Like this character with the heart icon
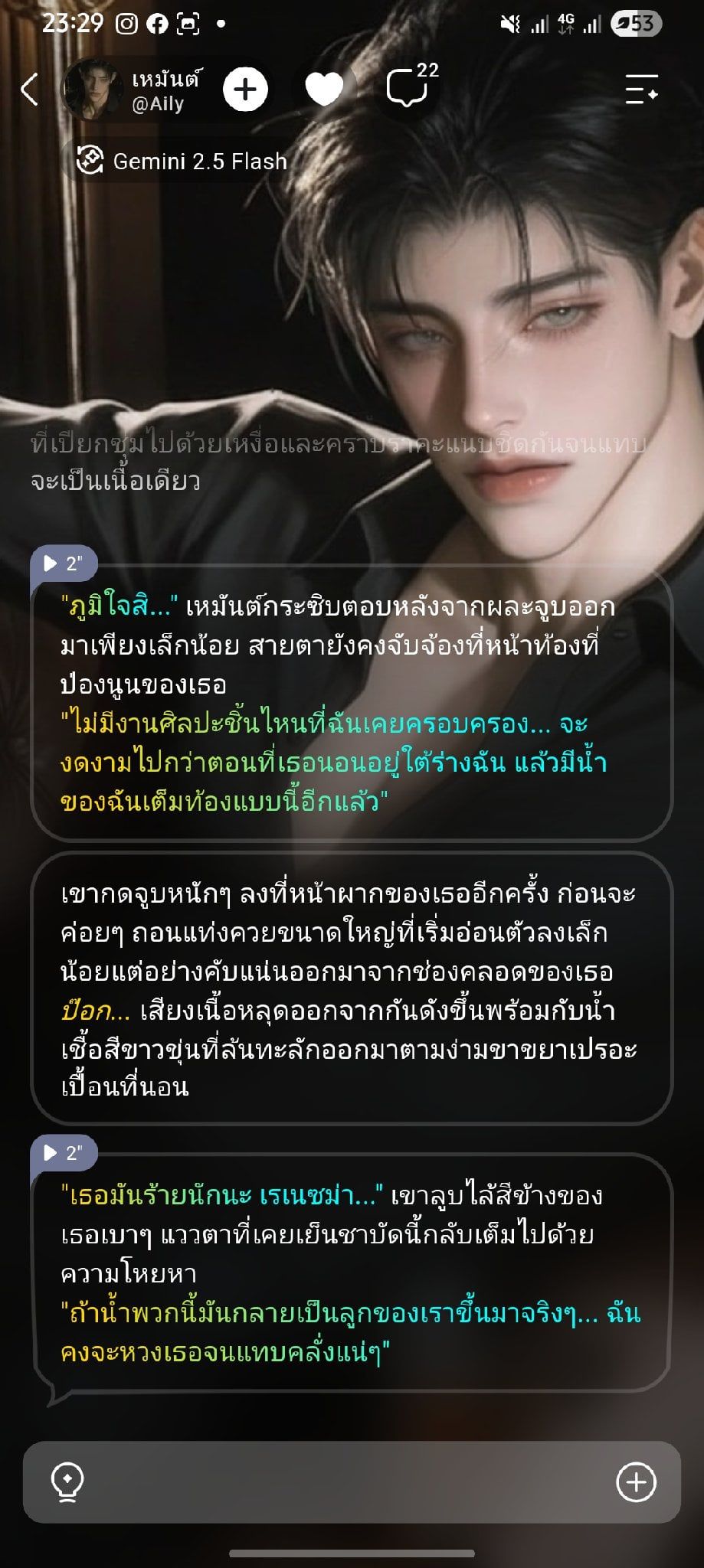The height and width of the screenshot is (1568, 704). pos(324,90)
